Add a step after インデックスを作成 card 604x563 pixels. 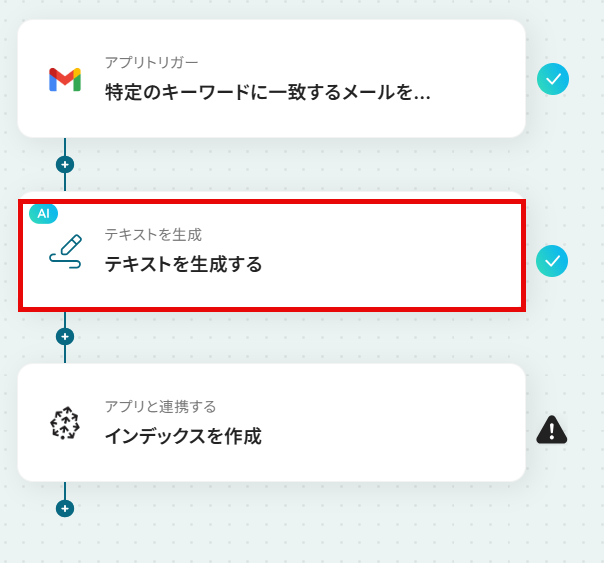tap(65, 508)
